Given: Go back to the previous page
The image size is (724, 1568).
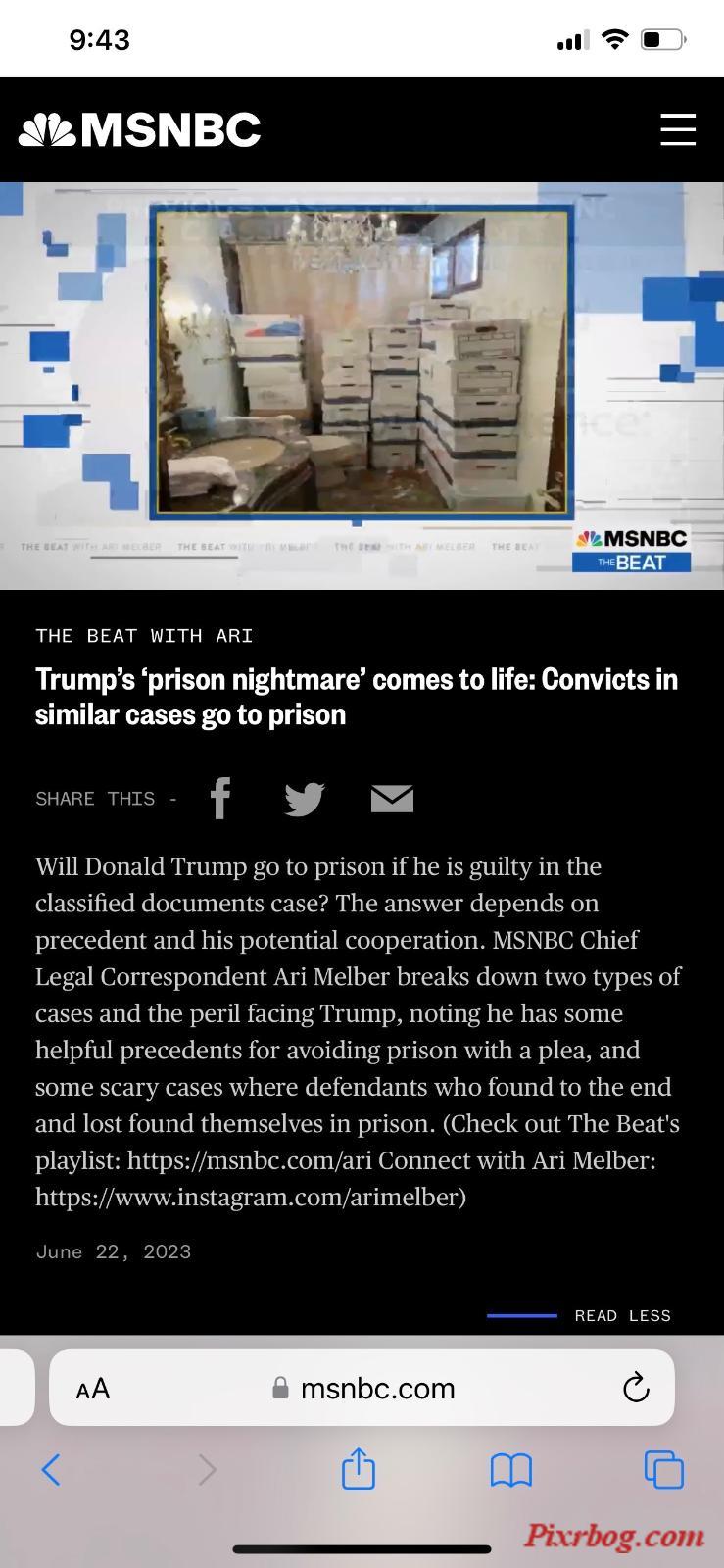Looking at the screenshot, I should [51, 1469].
